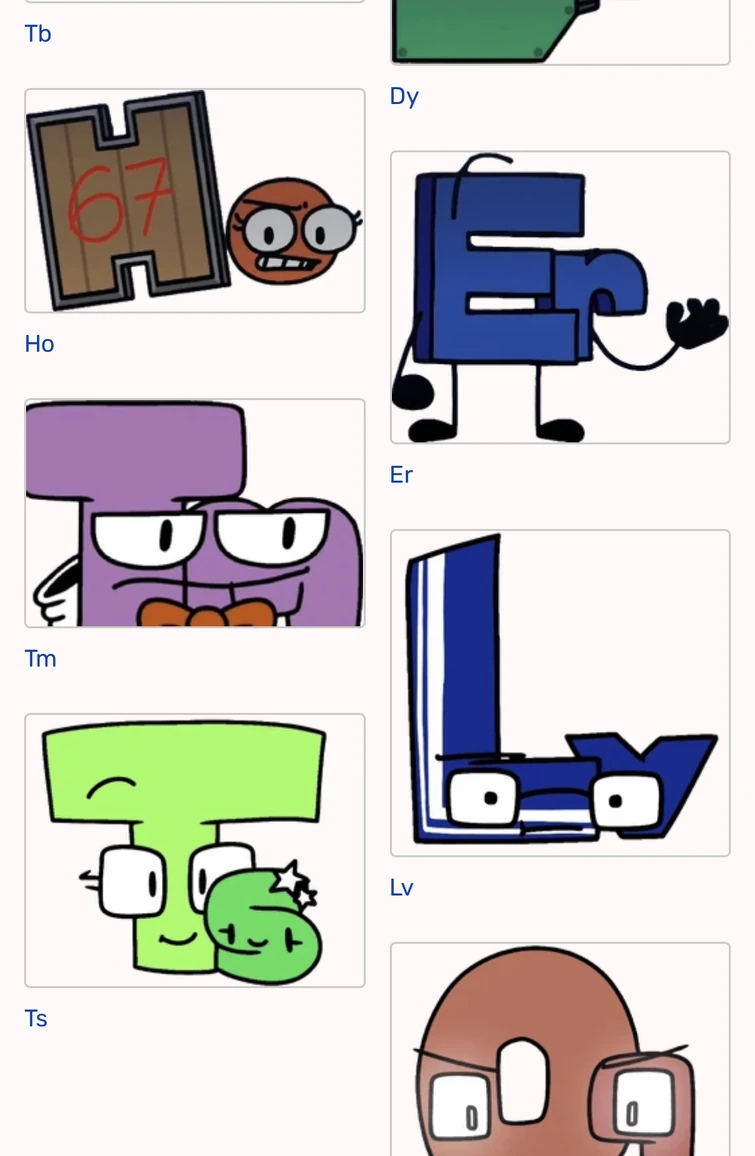
Task: Open the Er character image
Action: 560,297
